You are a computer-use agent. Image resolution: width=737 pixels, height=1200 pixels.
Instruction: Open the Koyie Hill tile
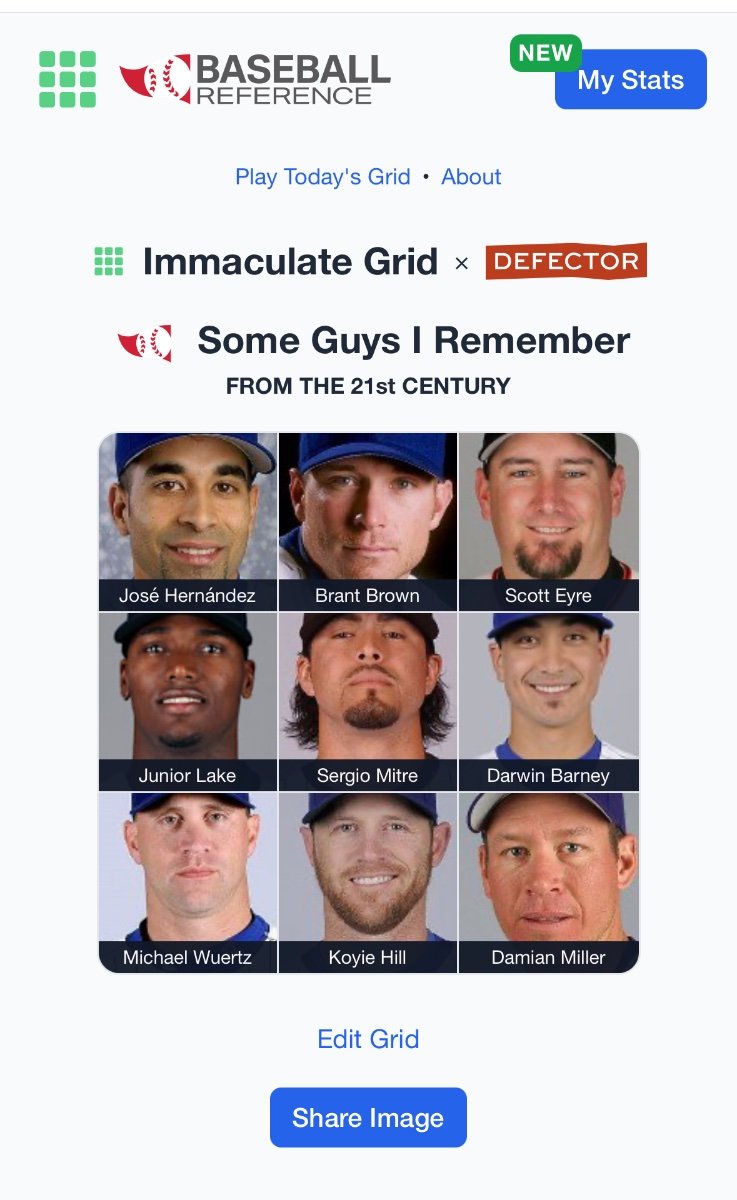[367, 882]
